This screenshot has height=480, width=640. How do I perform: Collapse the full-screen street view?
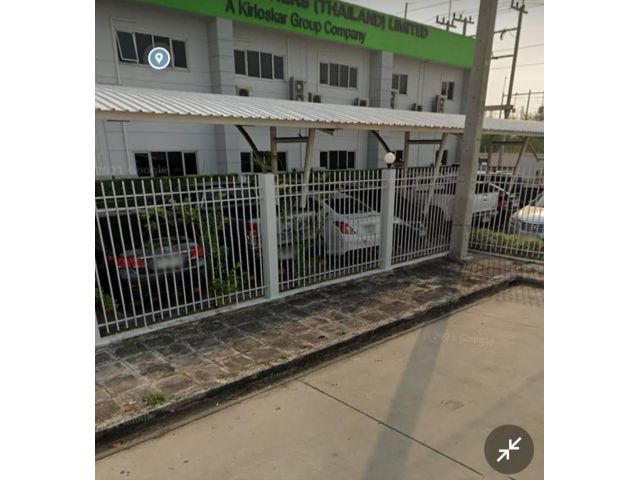509,449
